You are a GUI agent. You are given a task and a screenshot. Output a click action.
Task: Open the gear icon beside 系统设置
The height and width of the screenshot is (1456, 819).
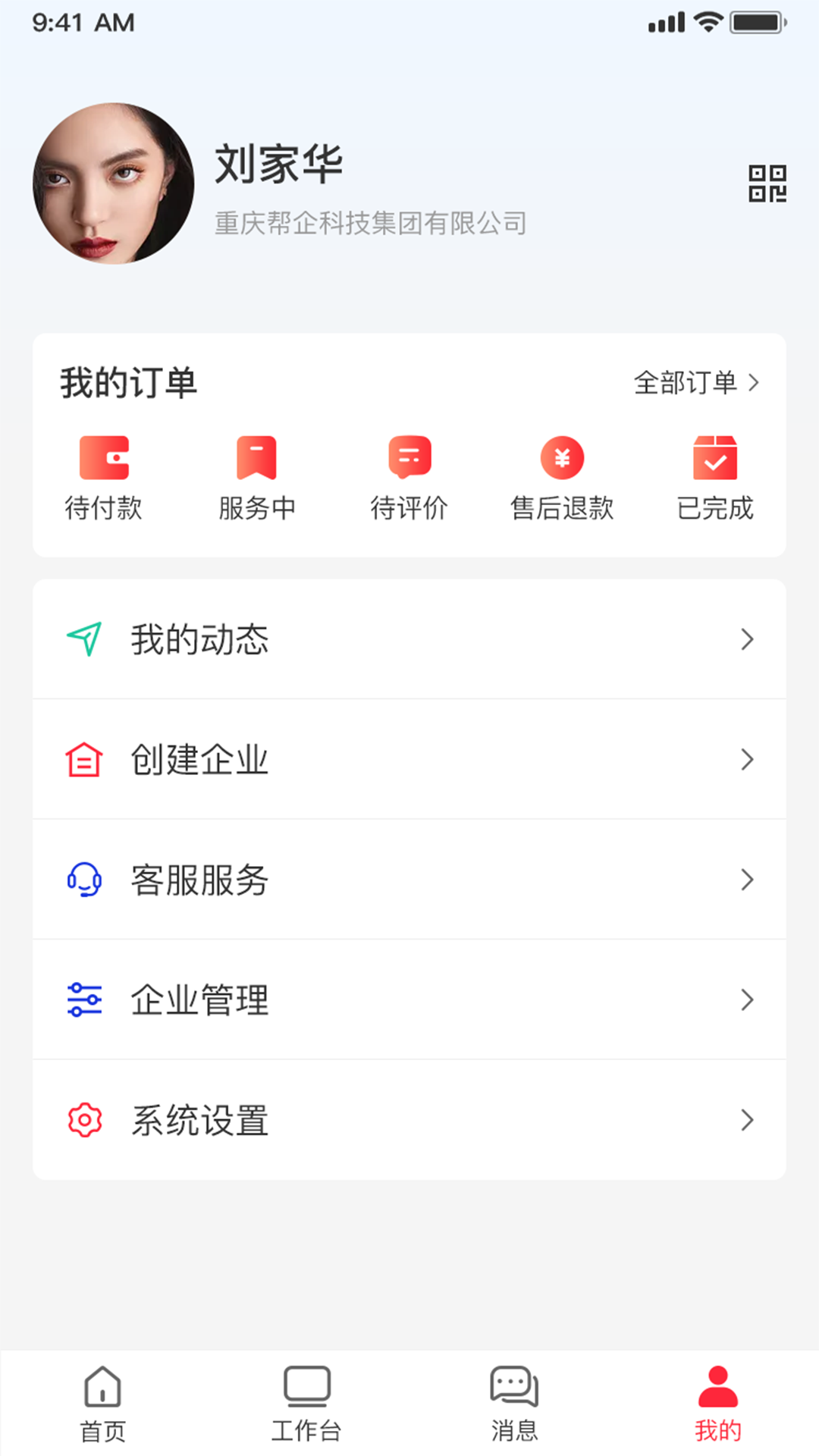84,1119
